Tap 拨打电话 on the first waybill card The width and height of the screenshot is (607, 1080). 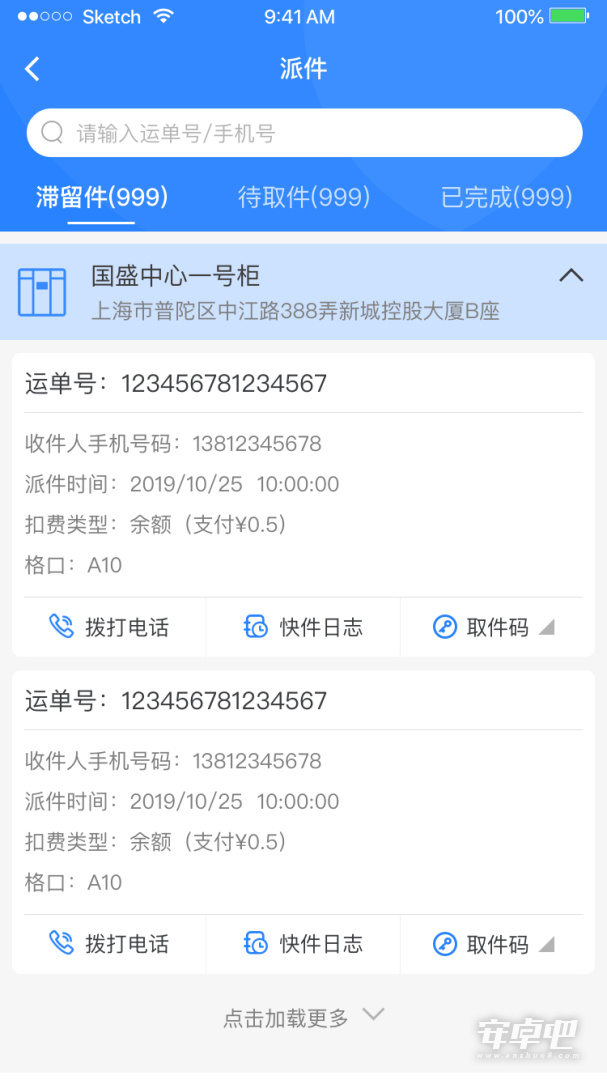tap(109, 627)
